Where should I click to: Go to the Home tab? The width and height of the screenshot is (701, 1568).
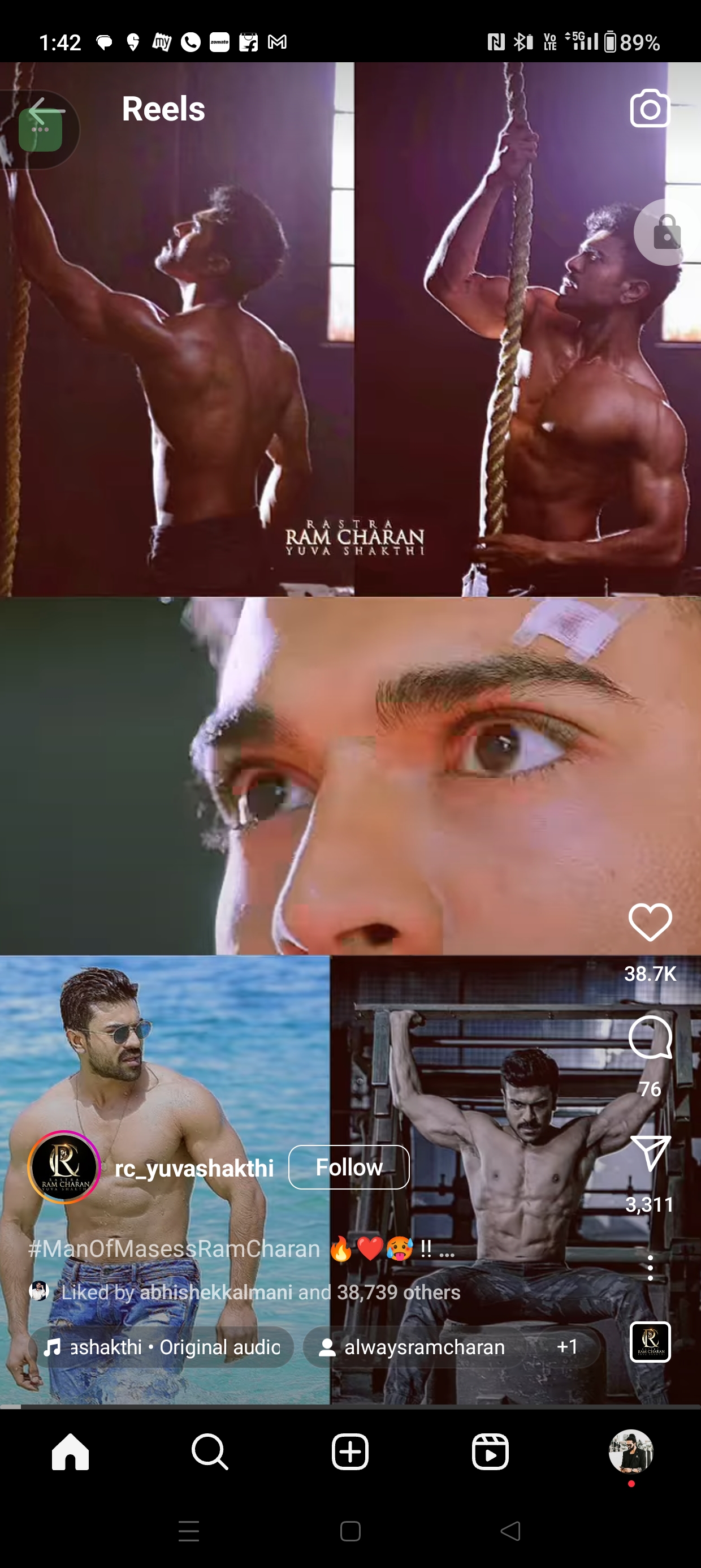click(x=70, y=1451)
